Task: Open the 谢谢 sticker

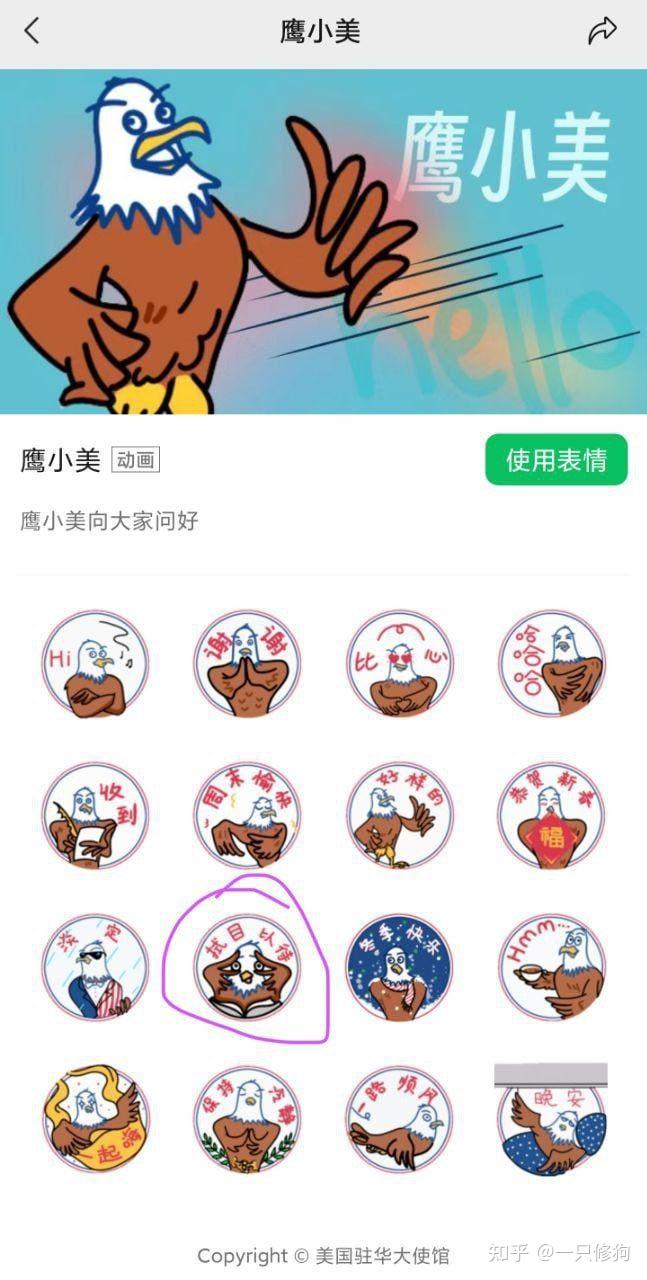Action: (247, 664)
